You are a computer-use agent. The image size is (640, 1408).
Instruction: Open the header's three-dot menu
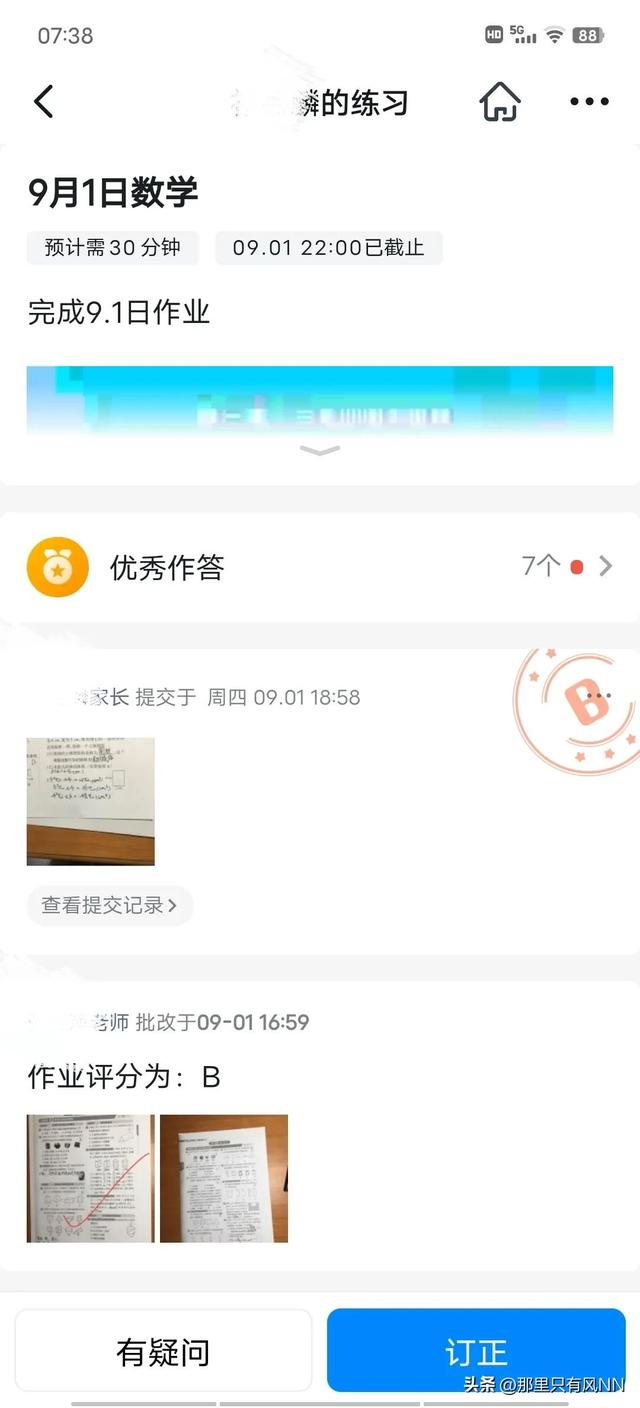589,102
